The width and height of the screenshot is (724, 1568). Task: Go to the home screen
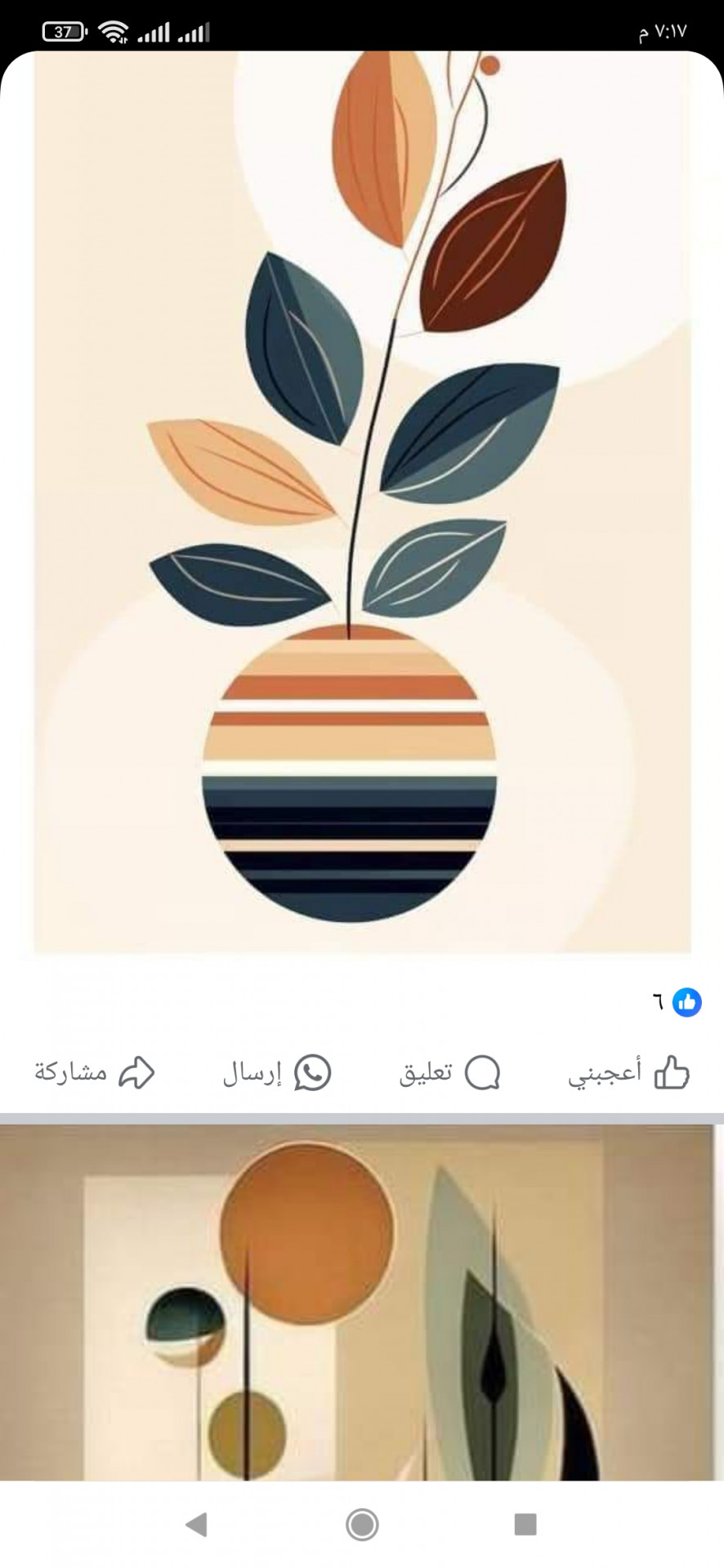(x=362, y=1524)
